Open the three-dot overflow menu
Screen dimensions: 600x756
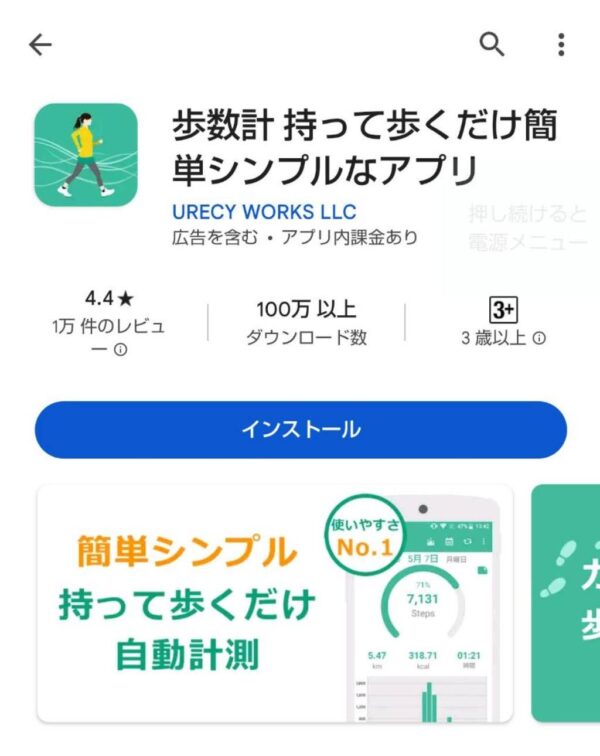coord(561,44)
